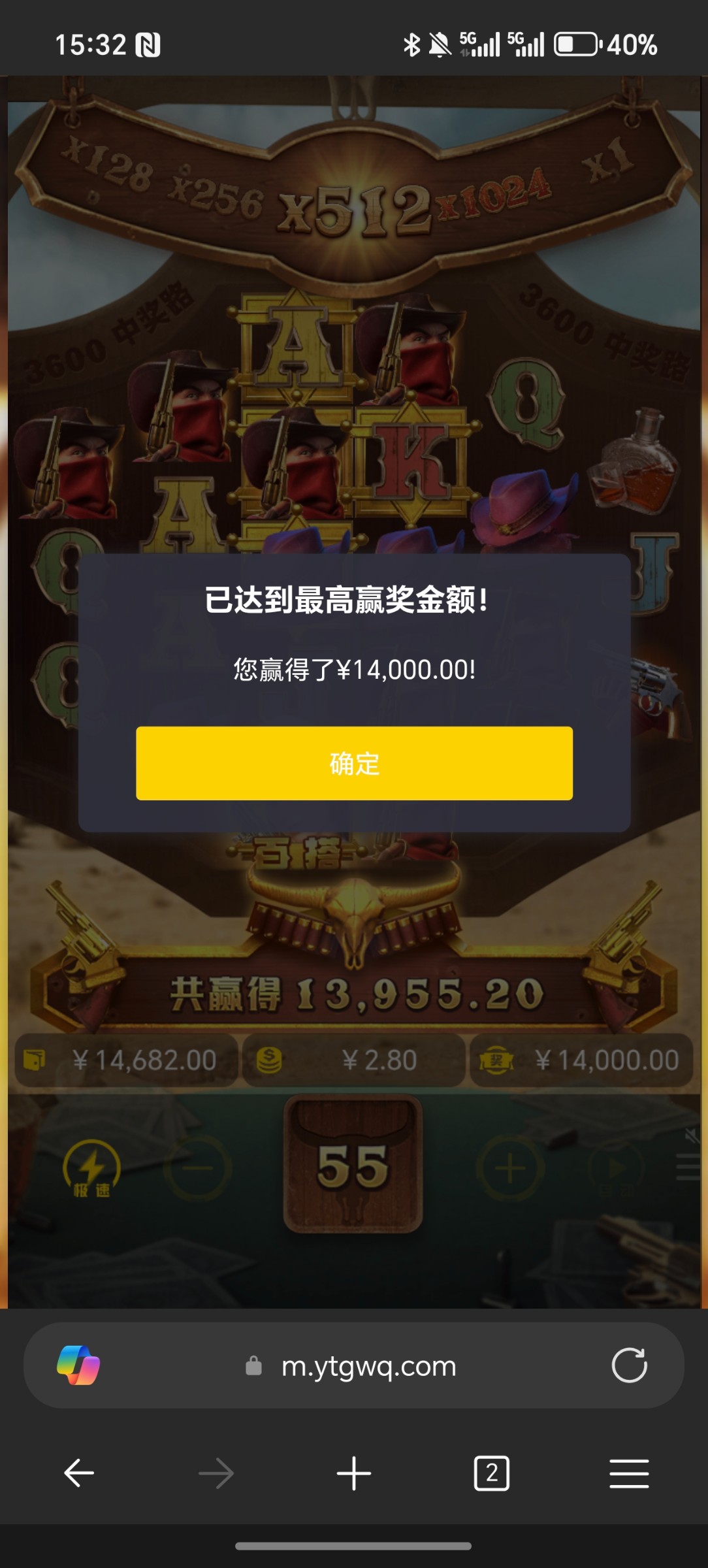
Task: View the 2 open tabs
Action: pyautogui.click(x=491, y=1473)
